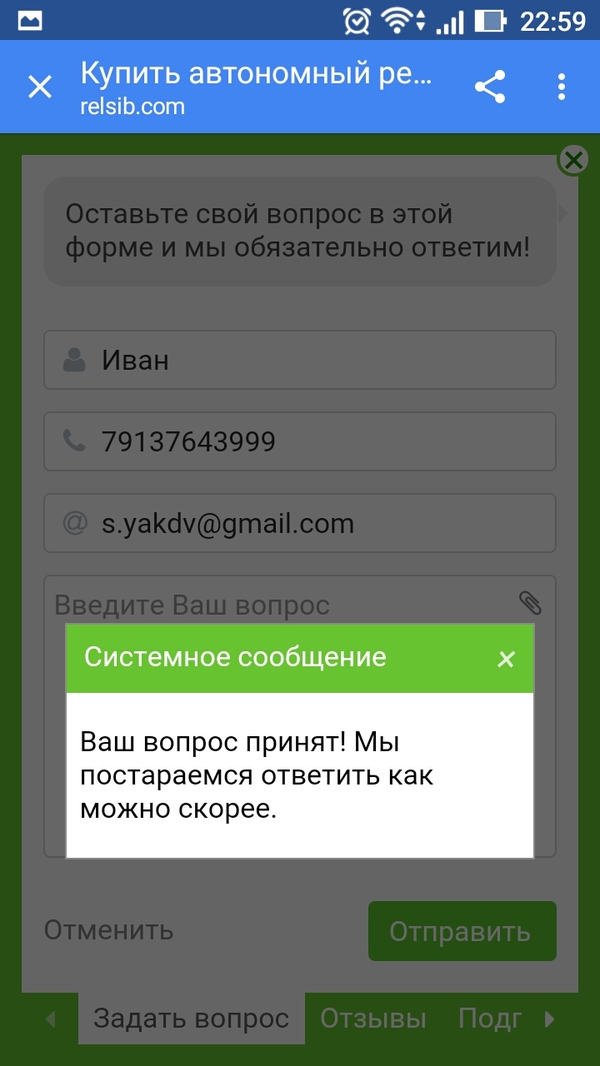Dismiss the Системное сообщение dialog
Viewport: 600px width, 1066px height.
(x=506, y=659)
